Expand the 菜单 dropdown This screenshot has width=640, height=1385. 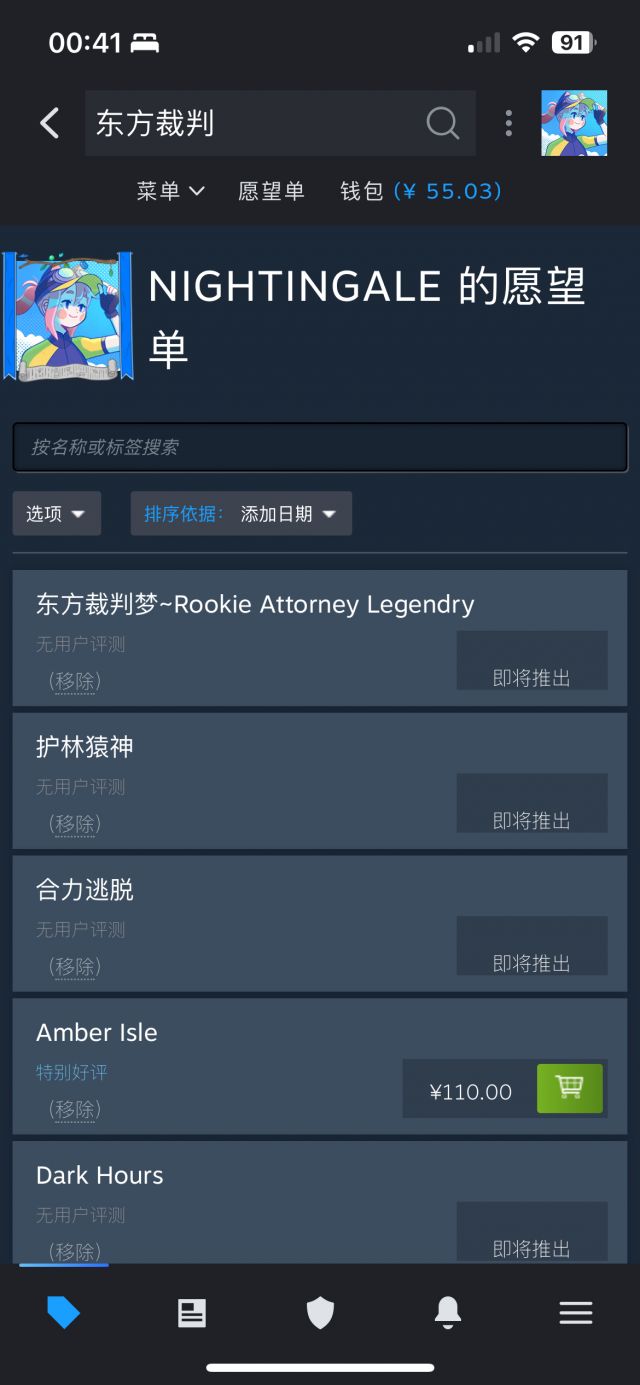[170, 191]
